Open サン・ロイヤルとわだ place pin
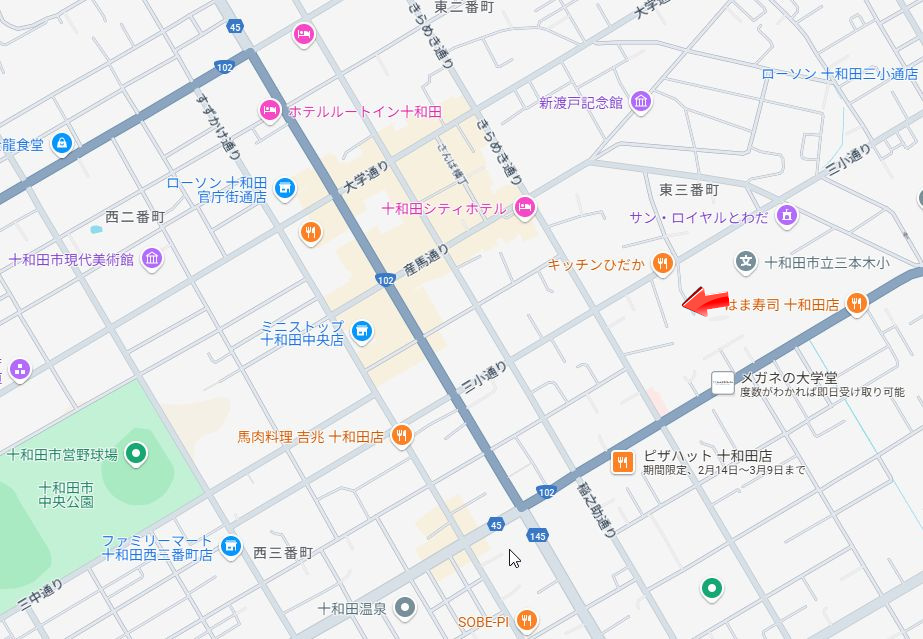The width and height of the screenshot is (923, 639). [x=787, y=216]
